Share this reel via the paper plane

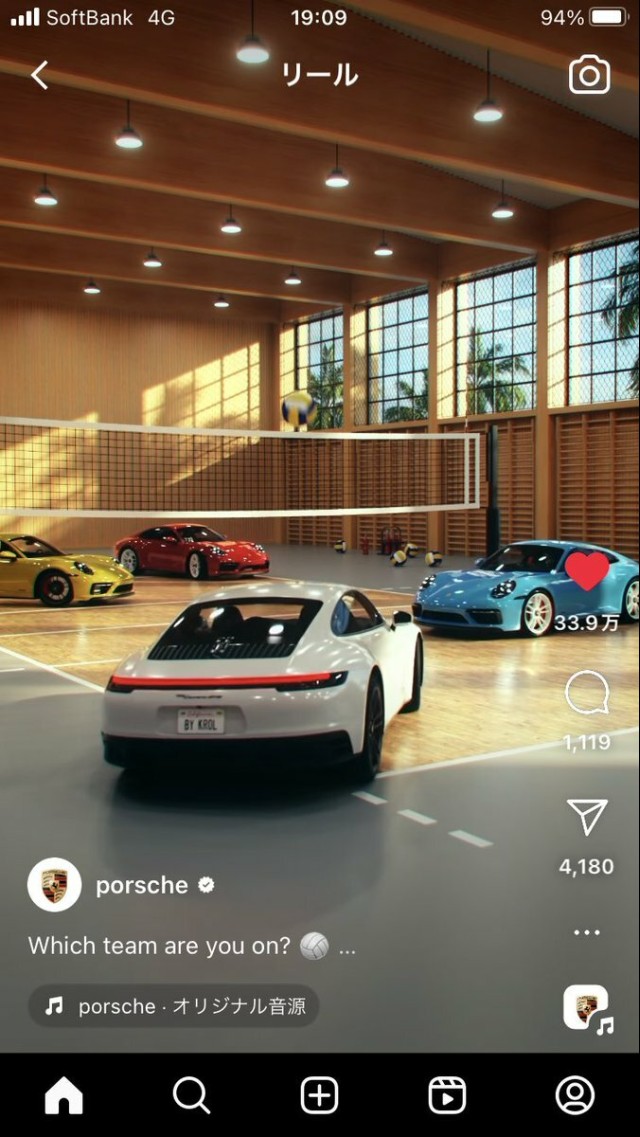587,817
